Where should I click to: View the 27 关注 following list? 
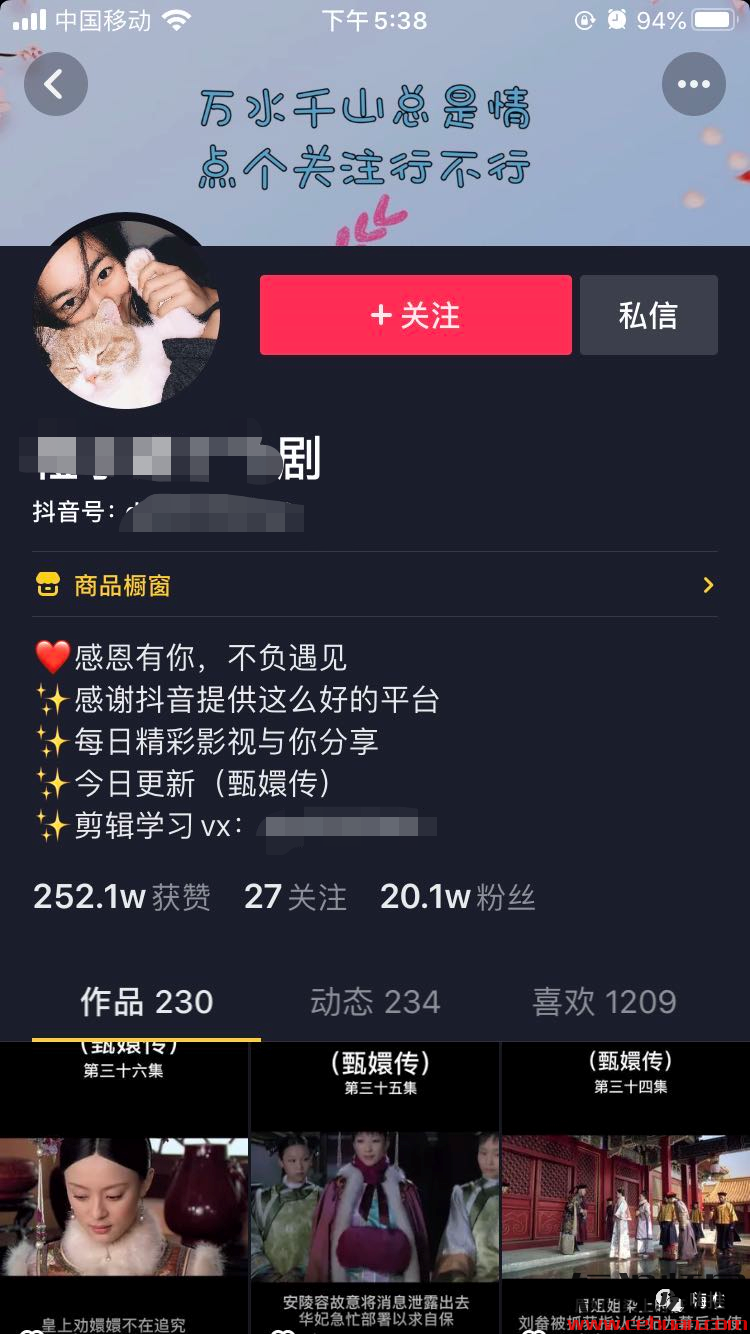pos(295,897)
